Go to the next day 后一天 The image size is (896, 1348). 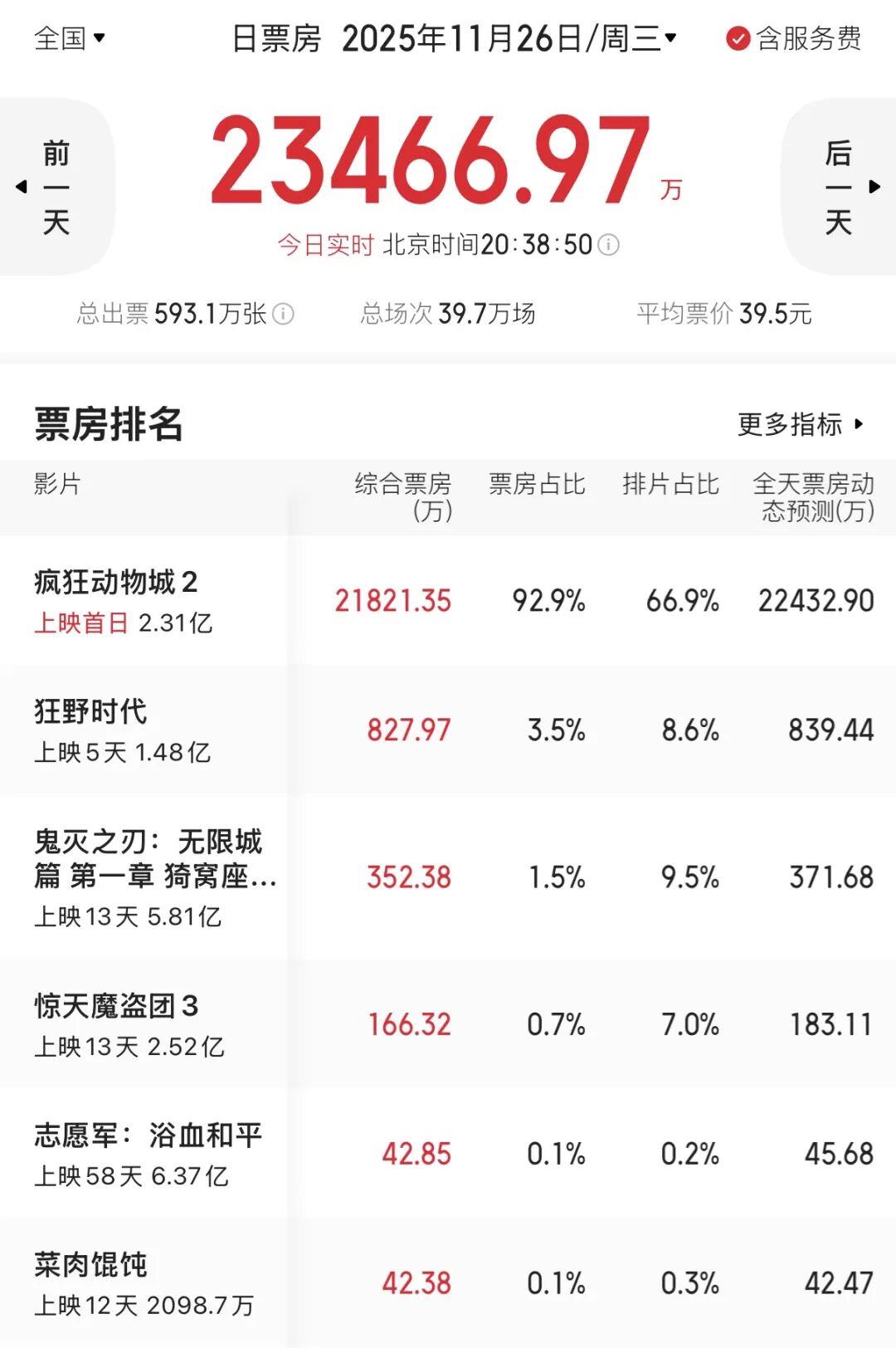click(840, 188)
